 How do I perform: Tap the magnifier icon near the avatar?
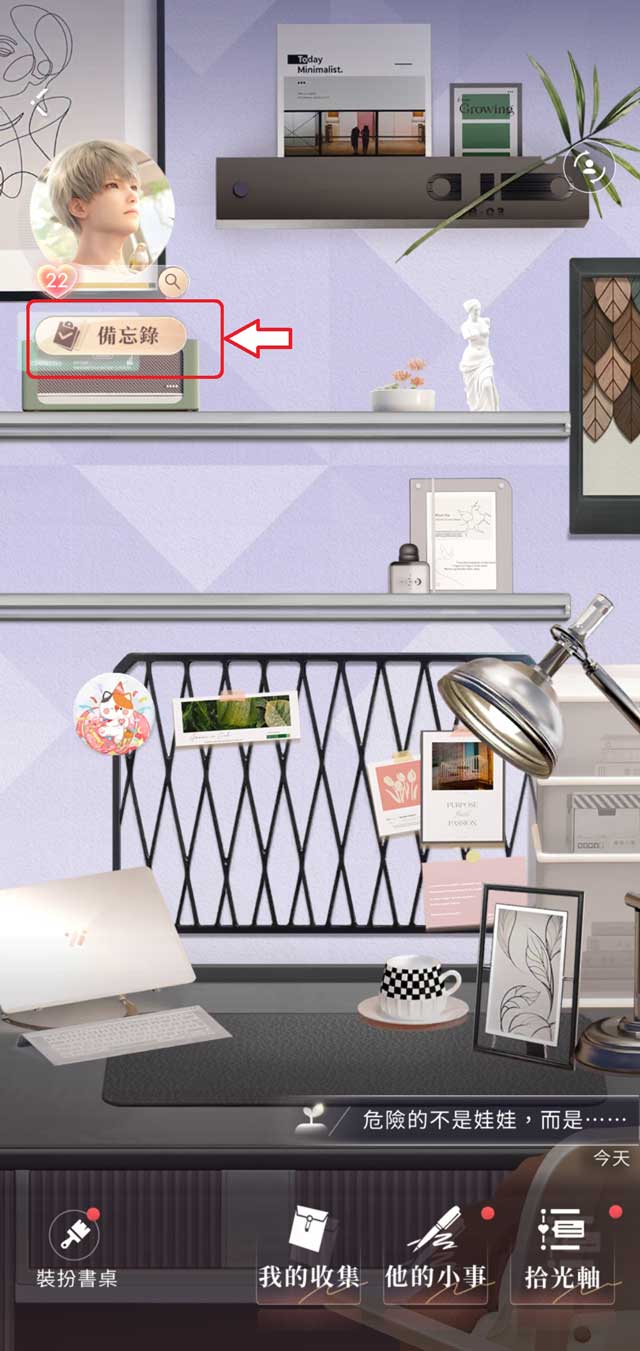coord(173,282)
